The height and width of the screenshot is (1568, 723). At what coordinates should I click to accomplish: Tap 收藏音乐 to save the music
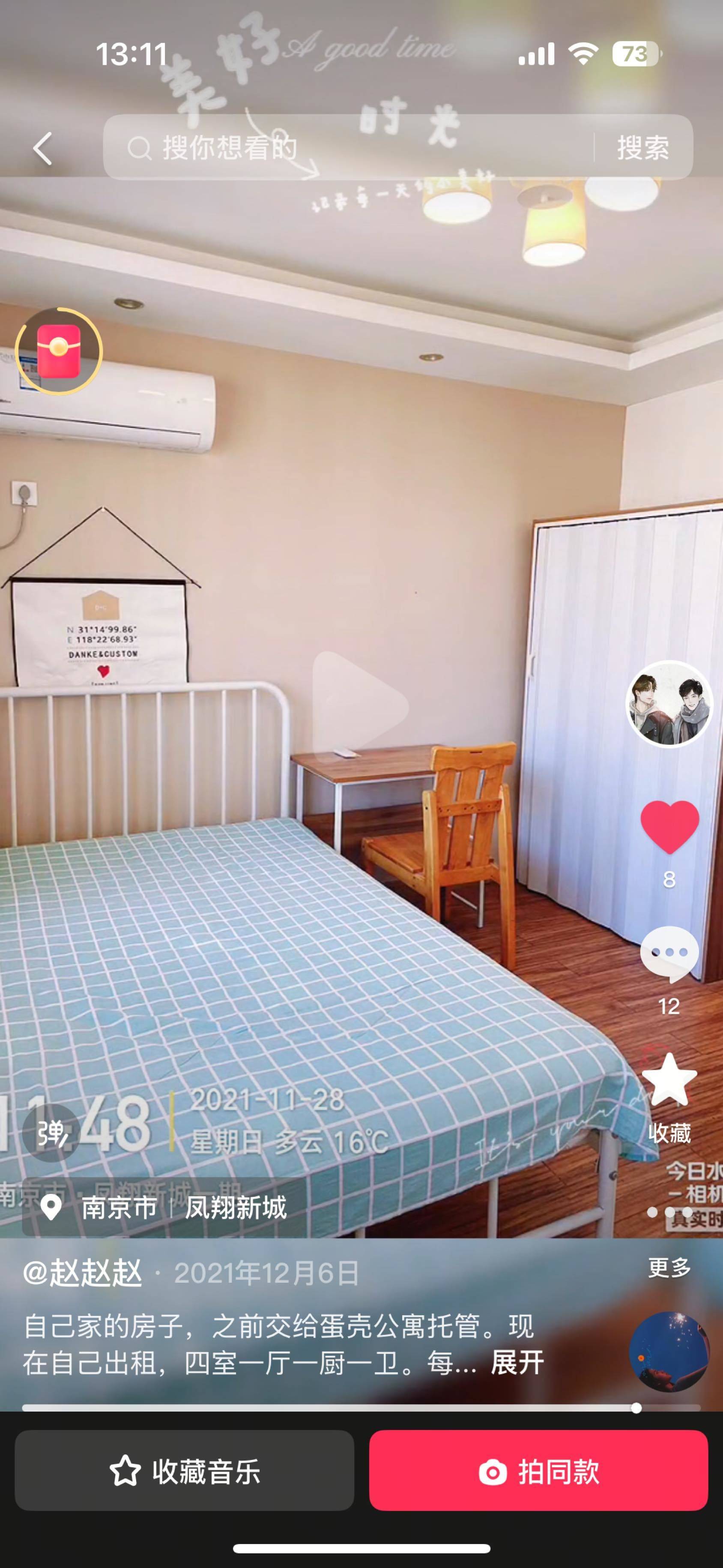tap(185, 1471)
